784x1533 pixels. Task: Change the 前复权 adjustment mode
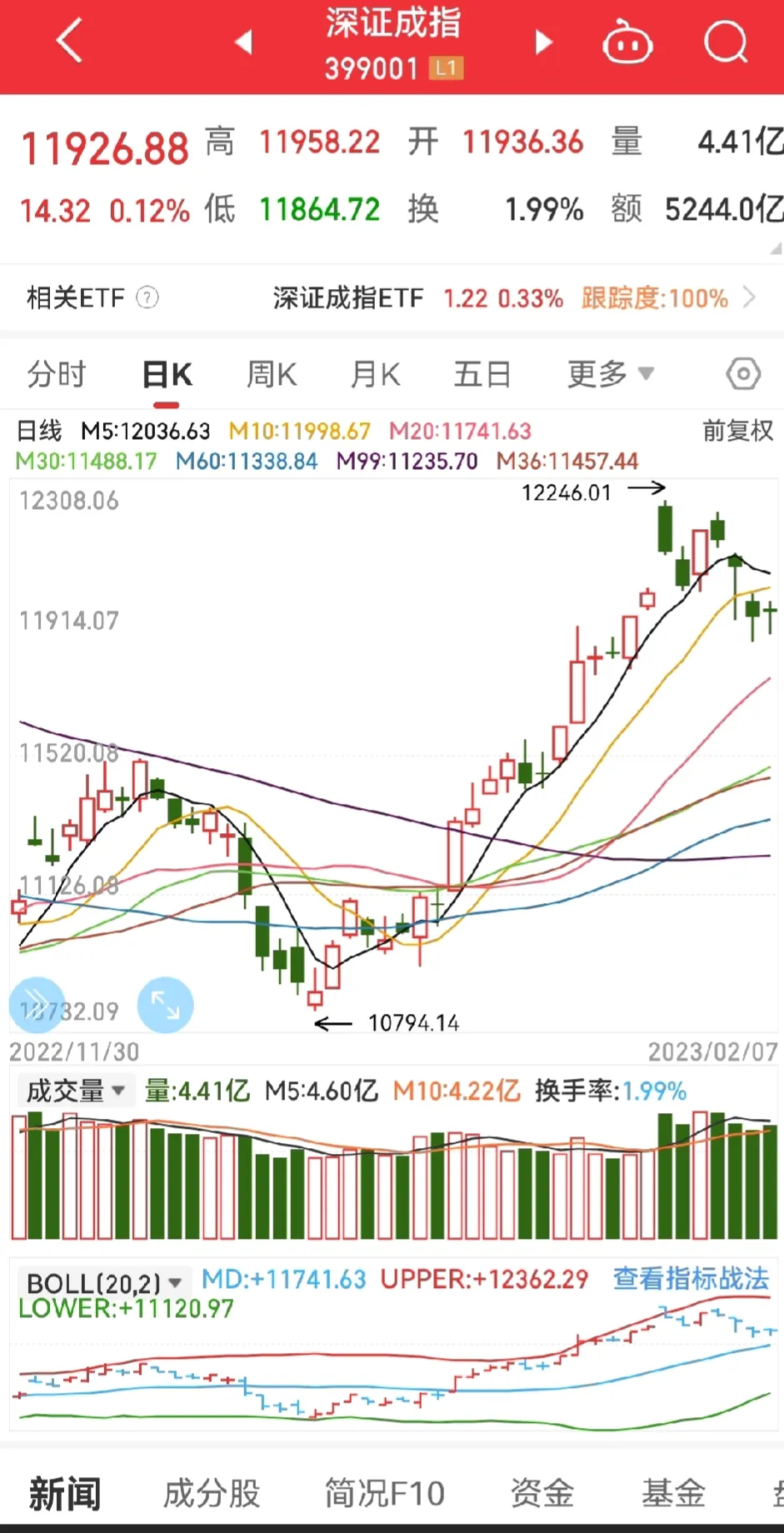coord(737,431)
